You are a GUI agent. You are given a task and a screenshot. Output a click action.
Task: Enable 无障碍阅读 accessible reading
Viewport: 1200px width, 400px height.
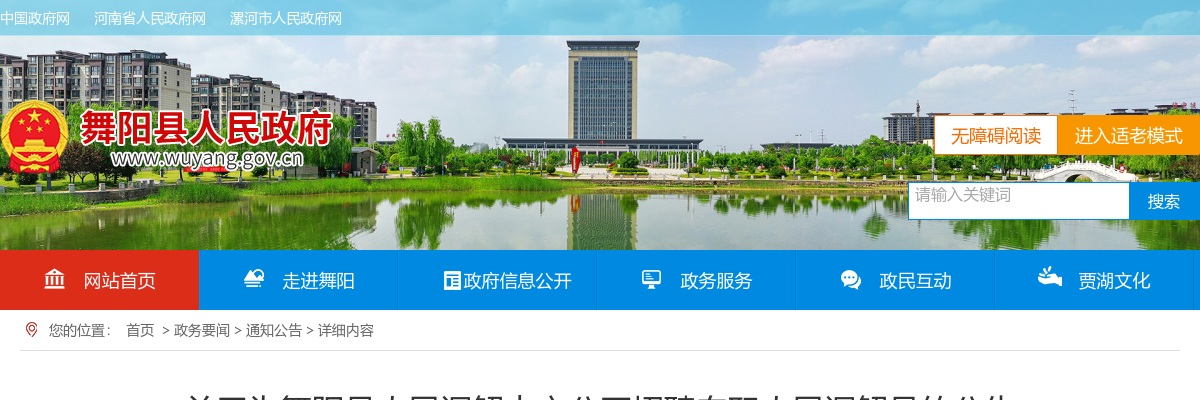995,136
